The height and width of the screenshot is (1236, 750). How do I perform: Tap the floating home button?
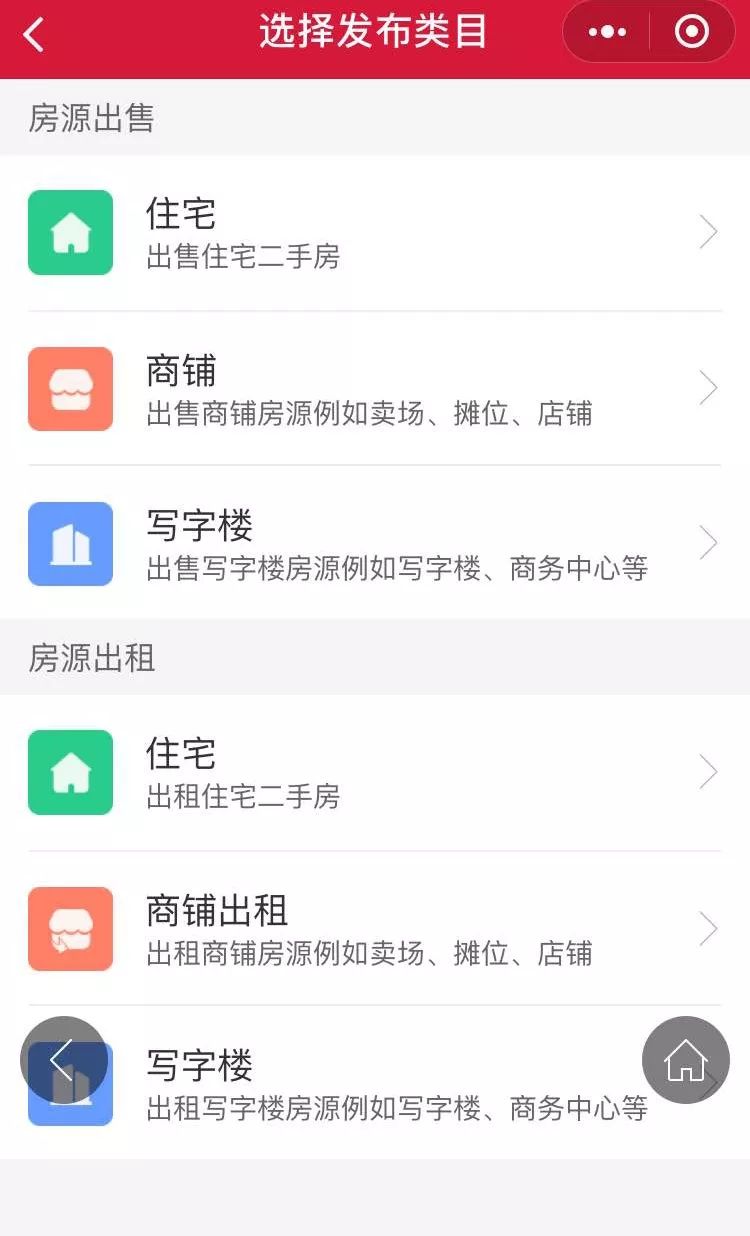(686, 1060)
